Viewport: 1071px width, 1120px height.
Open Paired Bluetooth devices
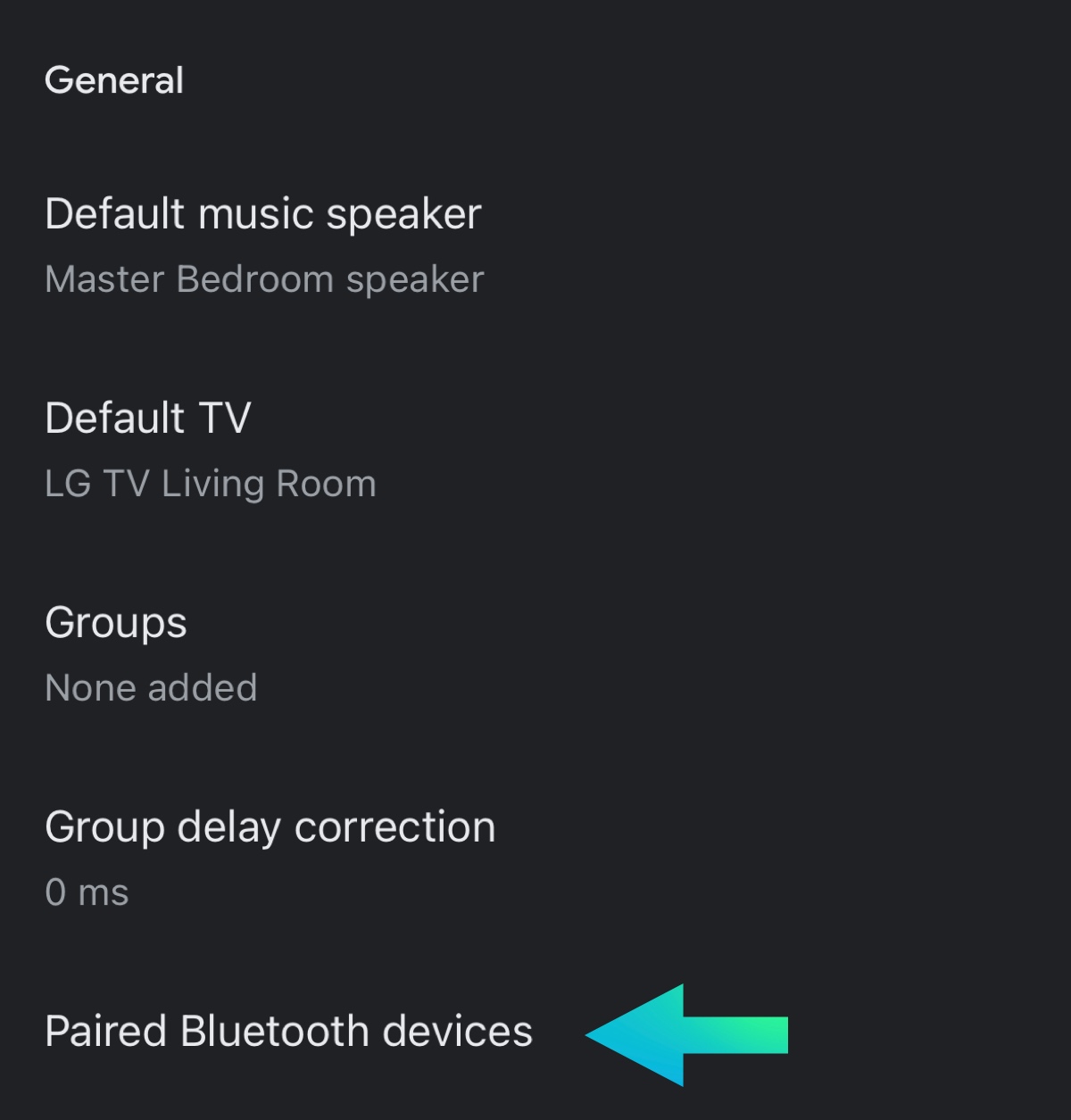288,1032
